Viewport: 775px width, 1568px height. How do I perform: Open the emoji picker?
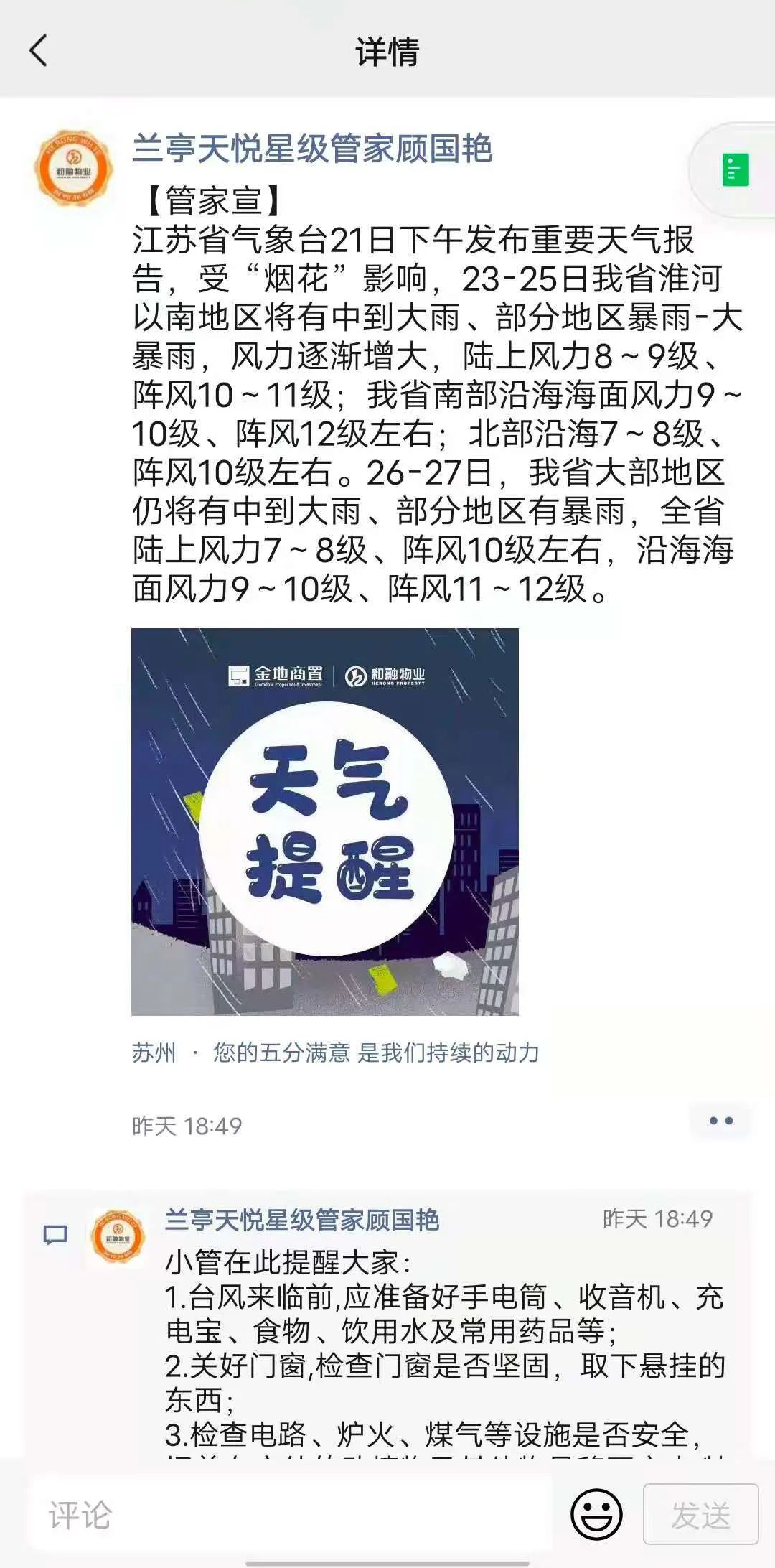point(596,1514)
